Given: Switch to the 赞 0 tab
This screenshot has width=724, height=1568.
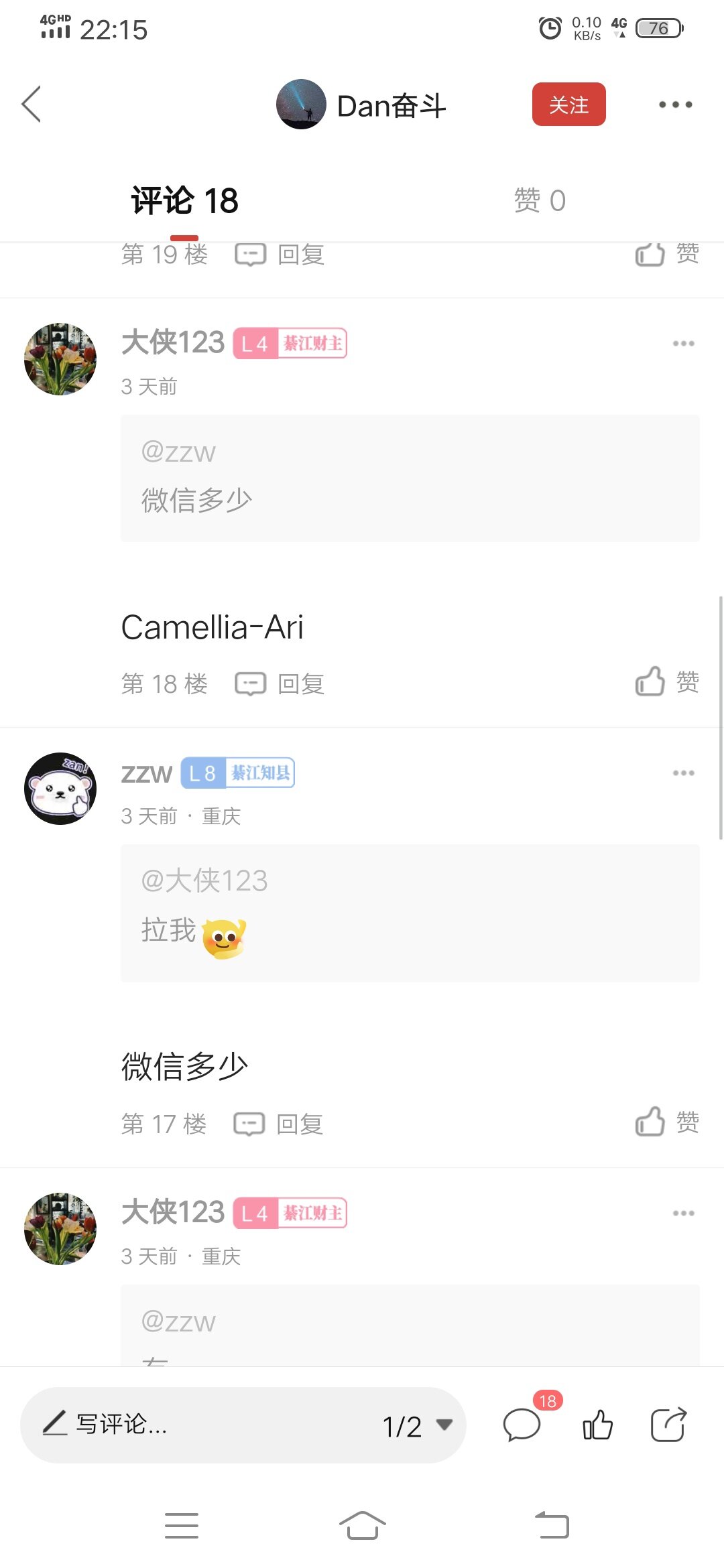Looking at the screenshot, I should (540, 200).
